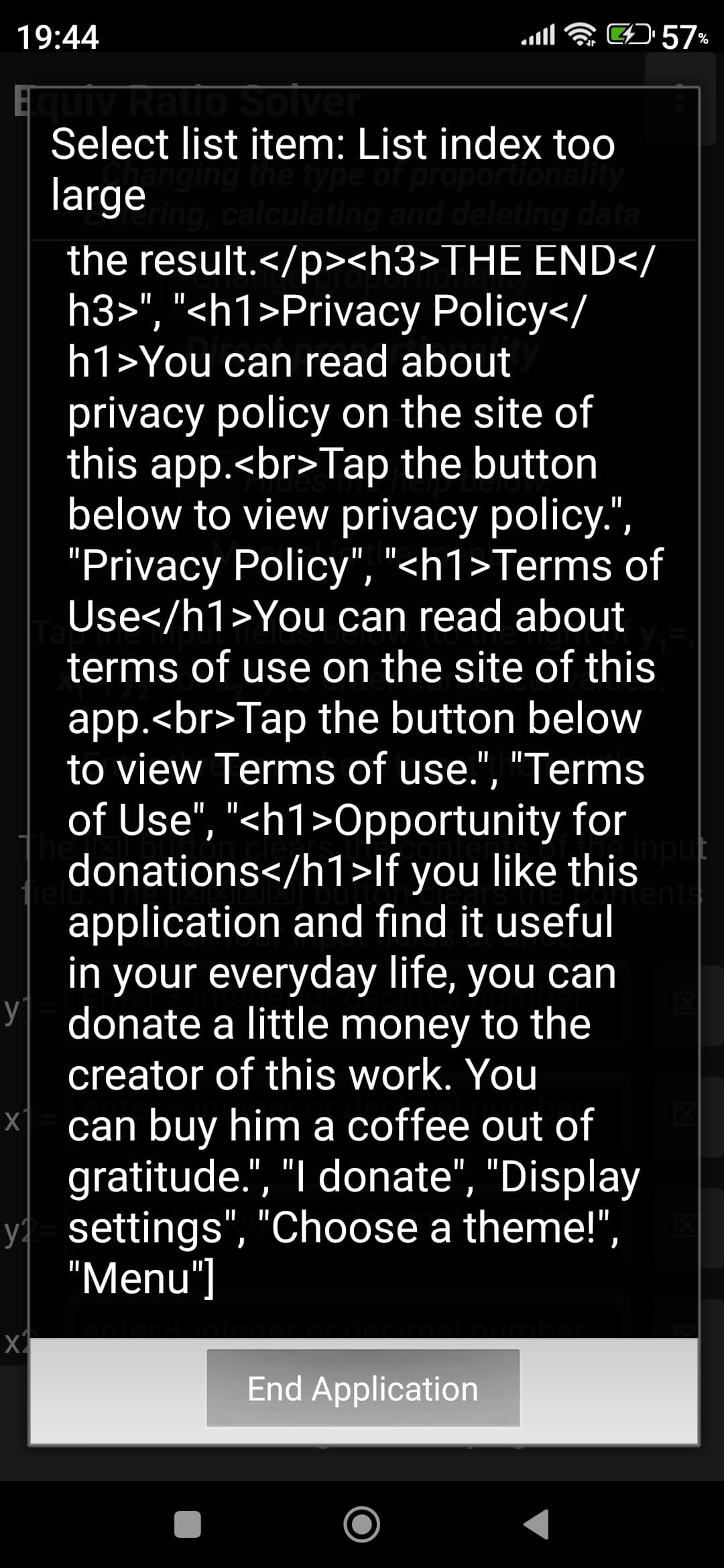The image size is (724, 1568).
Task: Go back with the system back button
Action: click(x=536, y=1524)
